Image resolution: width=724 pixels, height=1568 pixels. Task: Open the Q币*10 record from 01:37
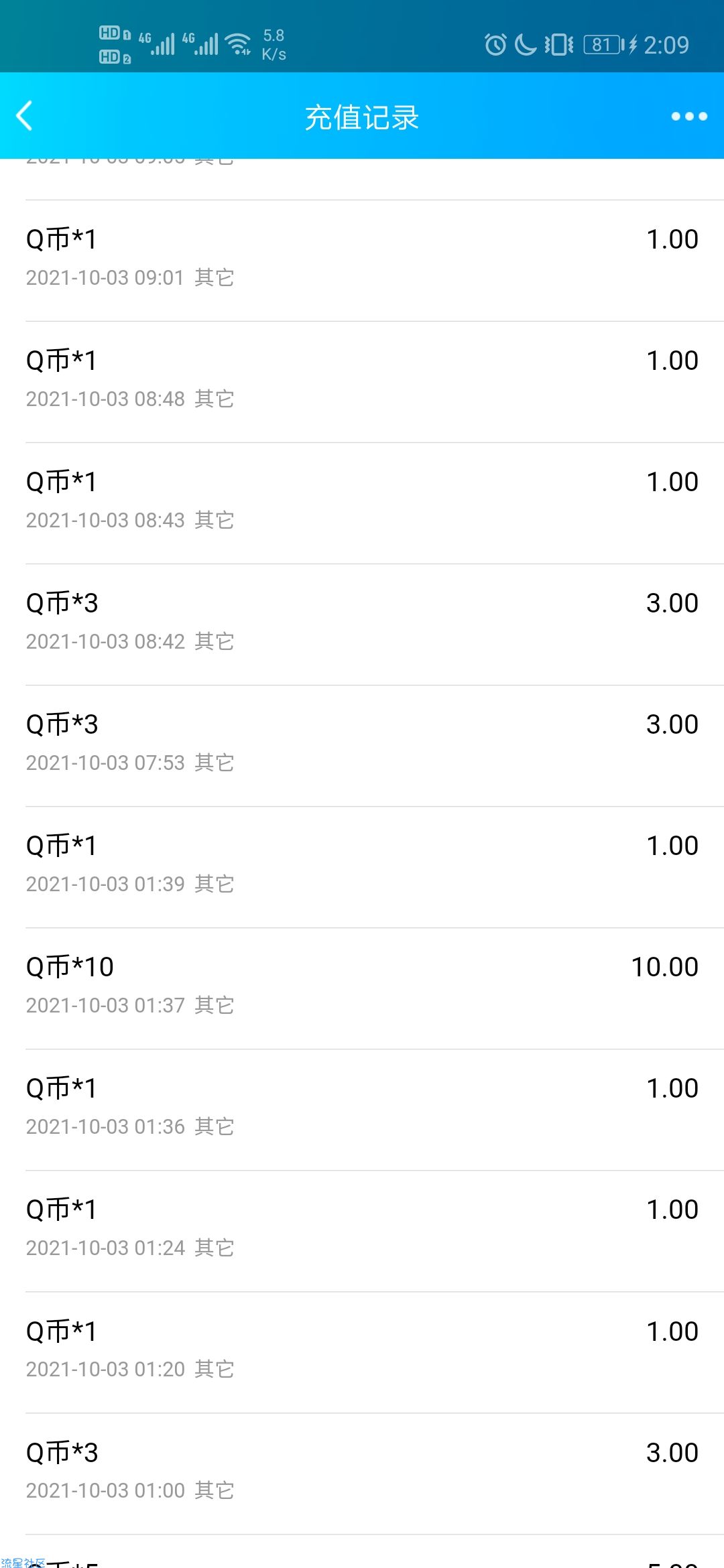click(x=362, y=988)
